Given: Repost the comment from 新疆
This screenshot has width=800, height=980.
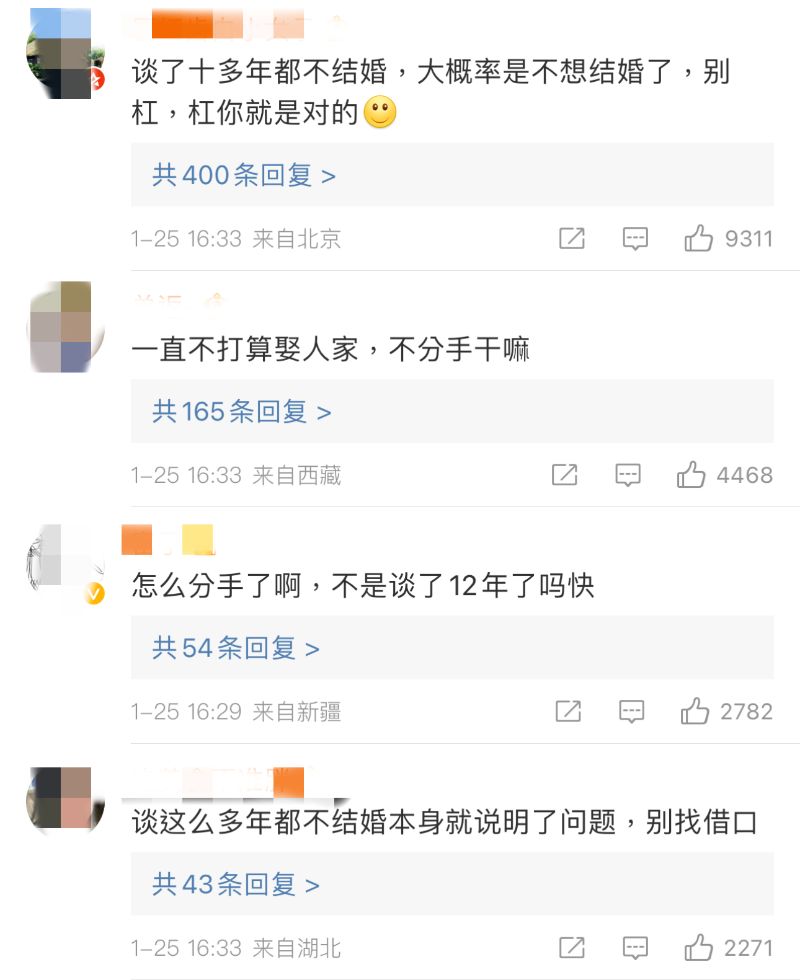Looking at the screenshot, I should click(568, 711).
